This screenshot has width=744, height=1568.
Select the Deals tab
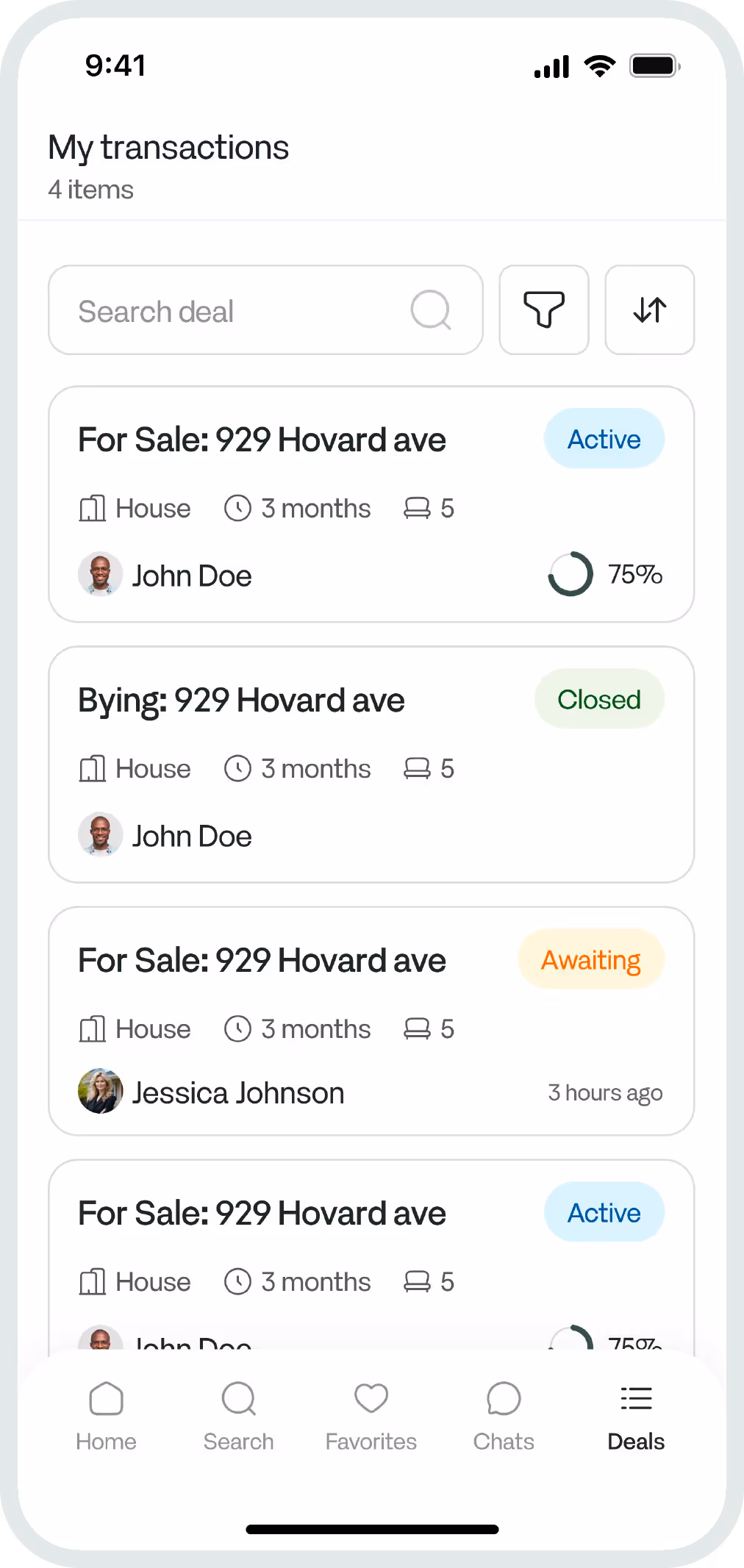[636, 1417]
